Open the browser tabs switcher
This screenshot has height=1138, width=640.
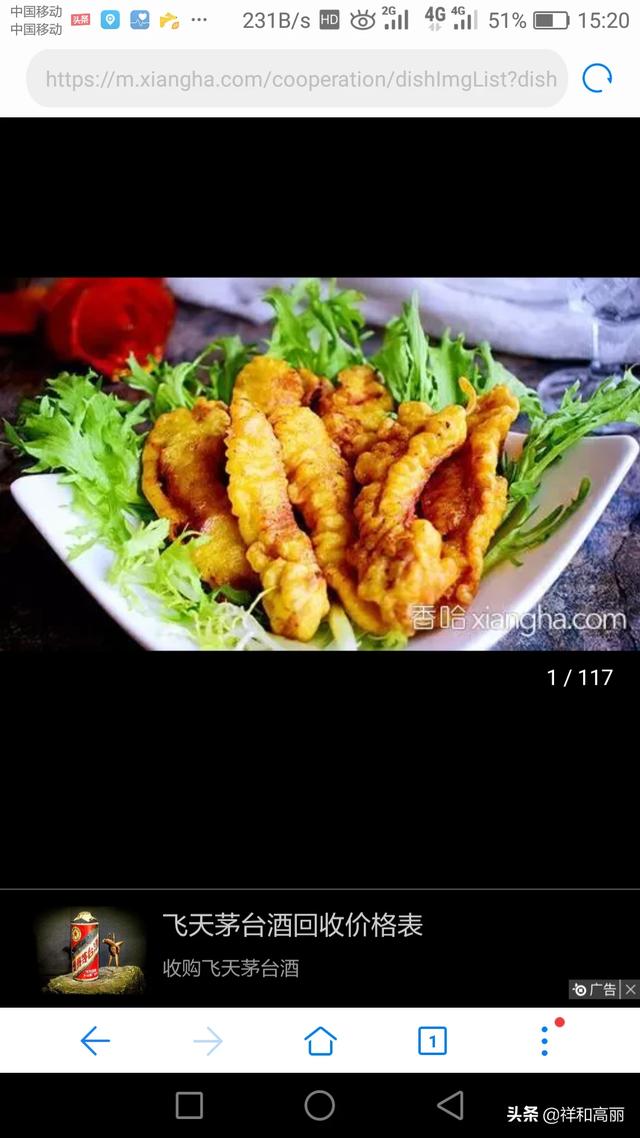tap(432, 1041)
